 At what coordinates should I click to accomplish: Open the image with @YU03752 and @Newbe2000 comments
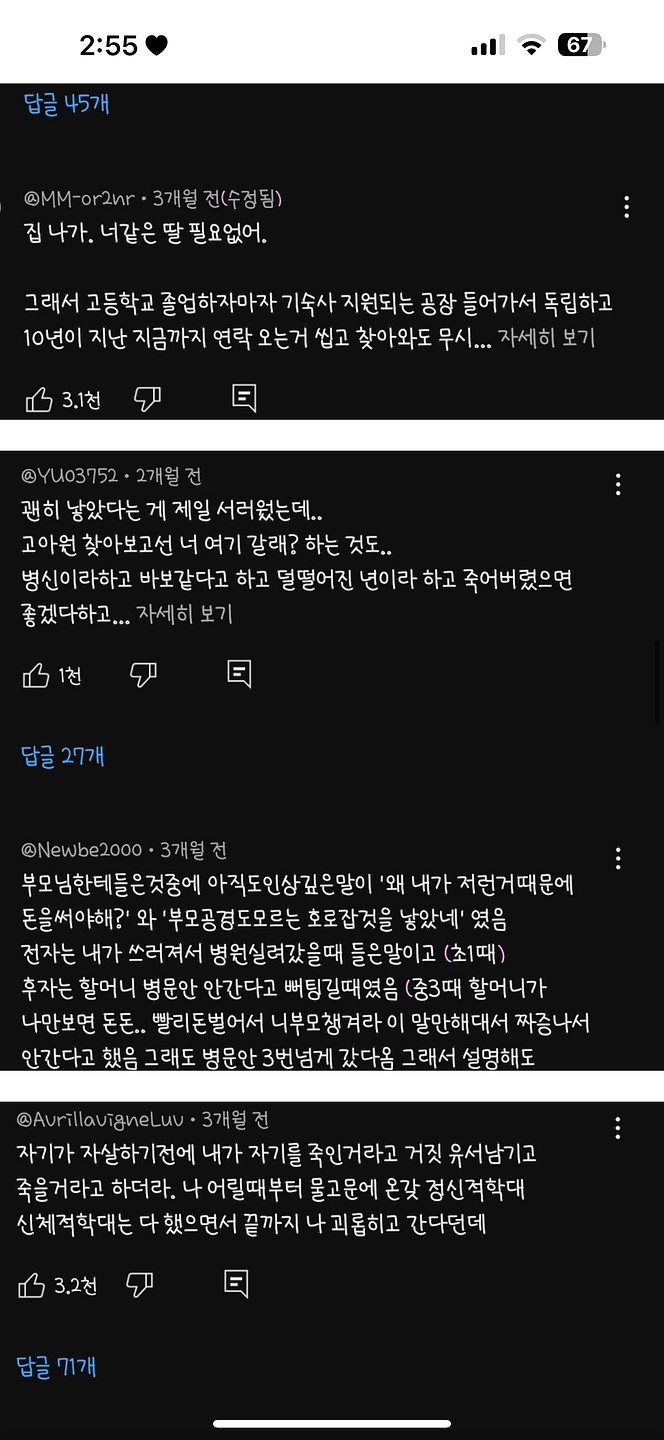(x=332, y=760)
